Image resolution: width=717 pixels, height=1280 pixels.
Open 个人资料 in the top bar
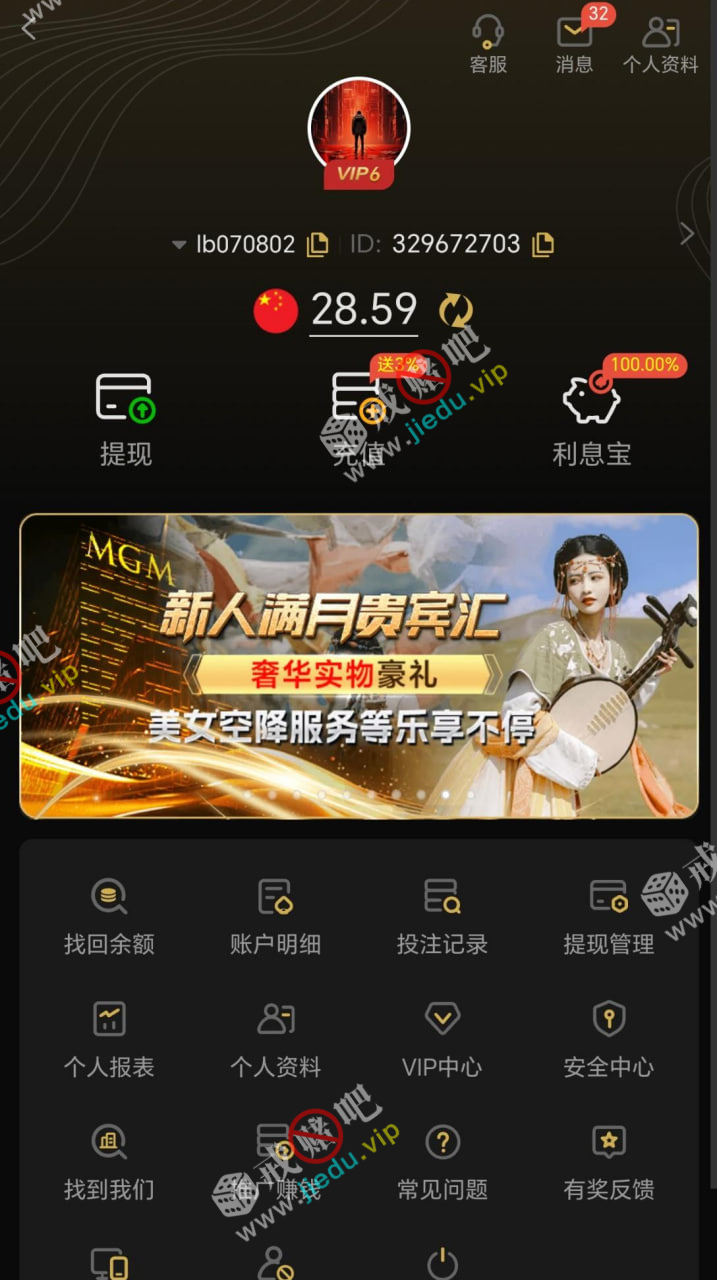pyautogui.click(x=660, y=44)
